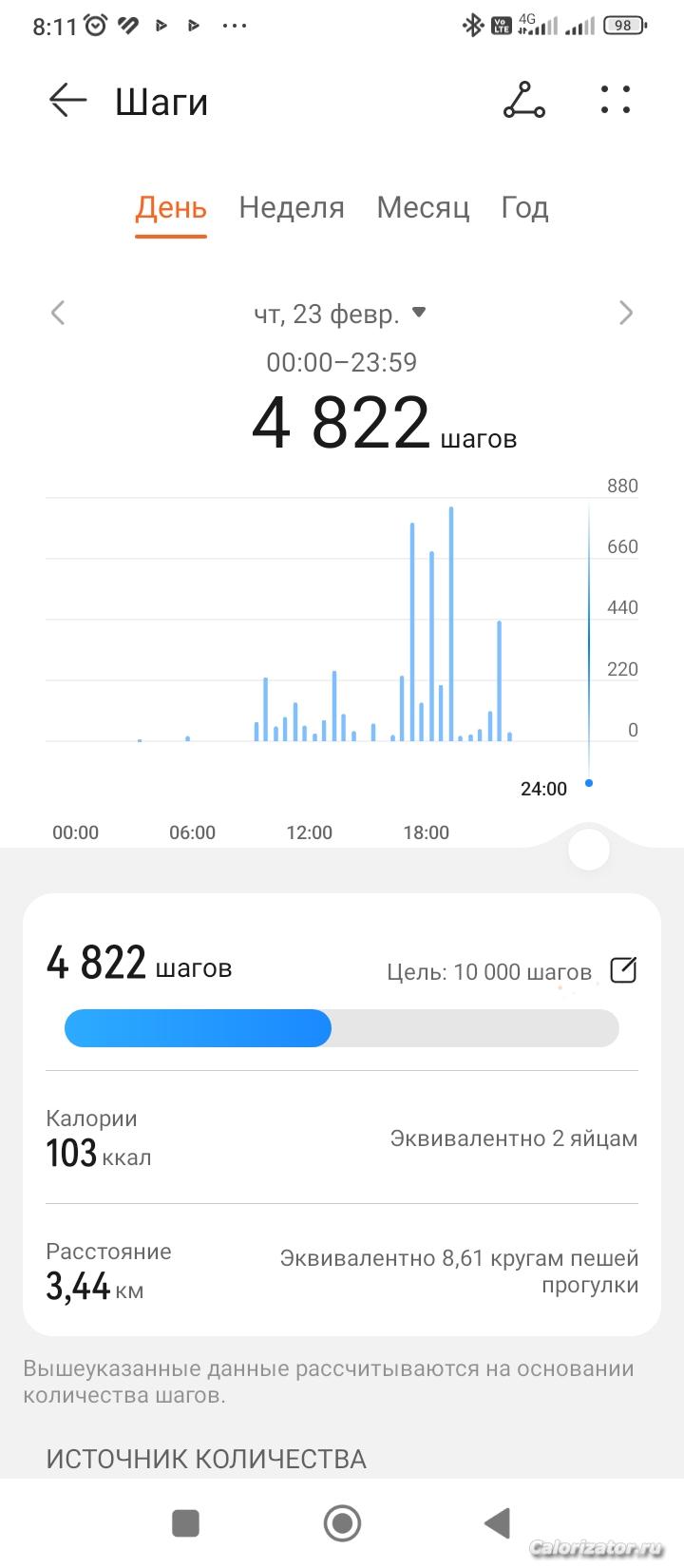The width and height of the screenshot is (684, 1568).
Task: Tap the white chart slider handle
Action: 588,850
